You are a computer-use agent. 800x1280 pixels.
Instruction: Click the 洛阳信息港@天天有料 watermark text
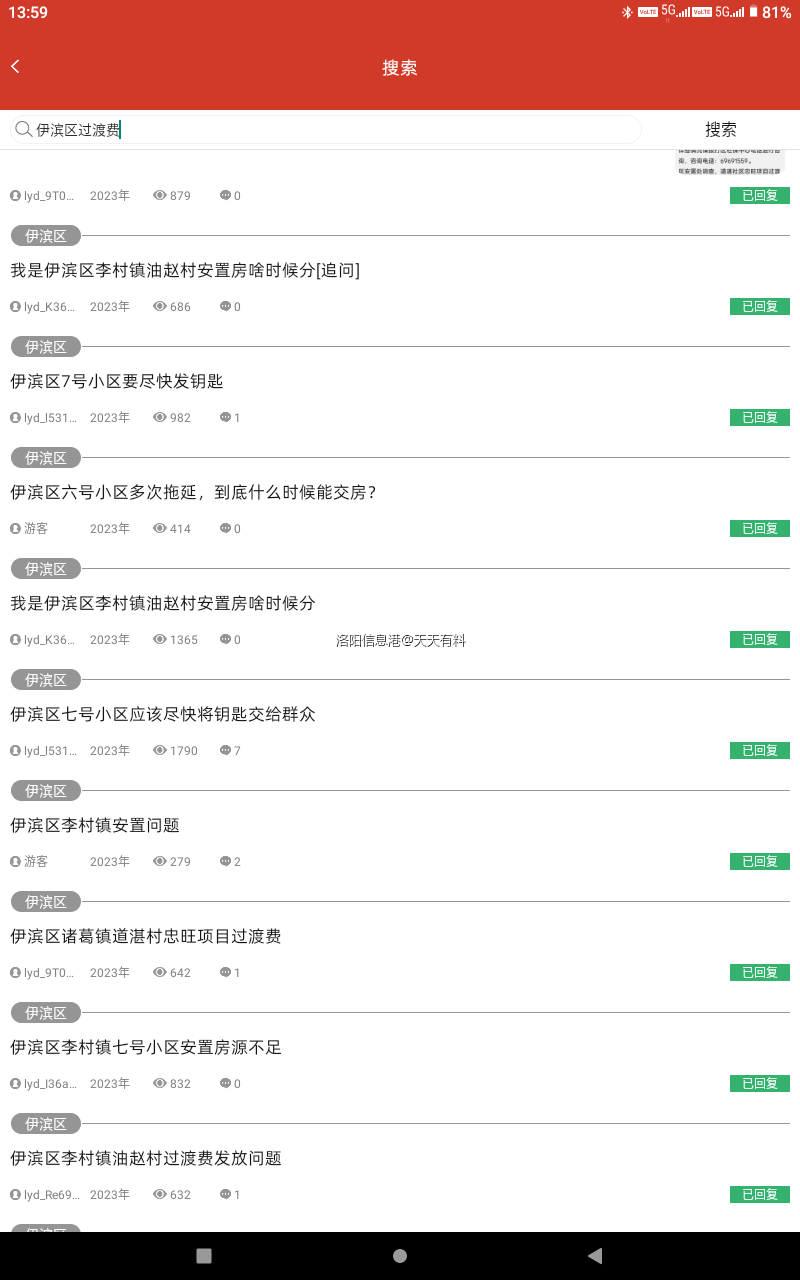(400, 639)
